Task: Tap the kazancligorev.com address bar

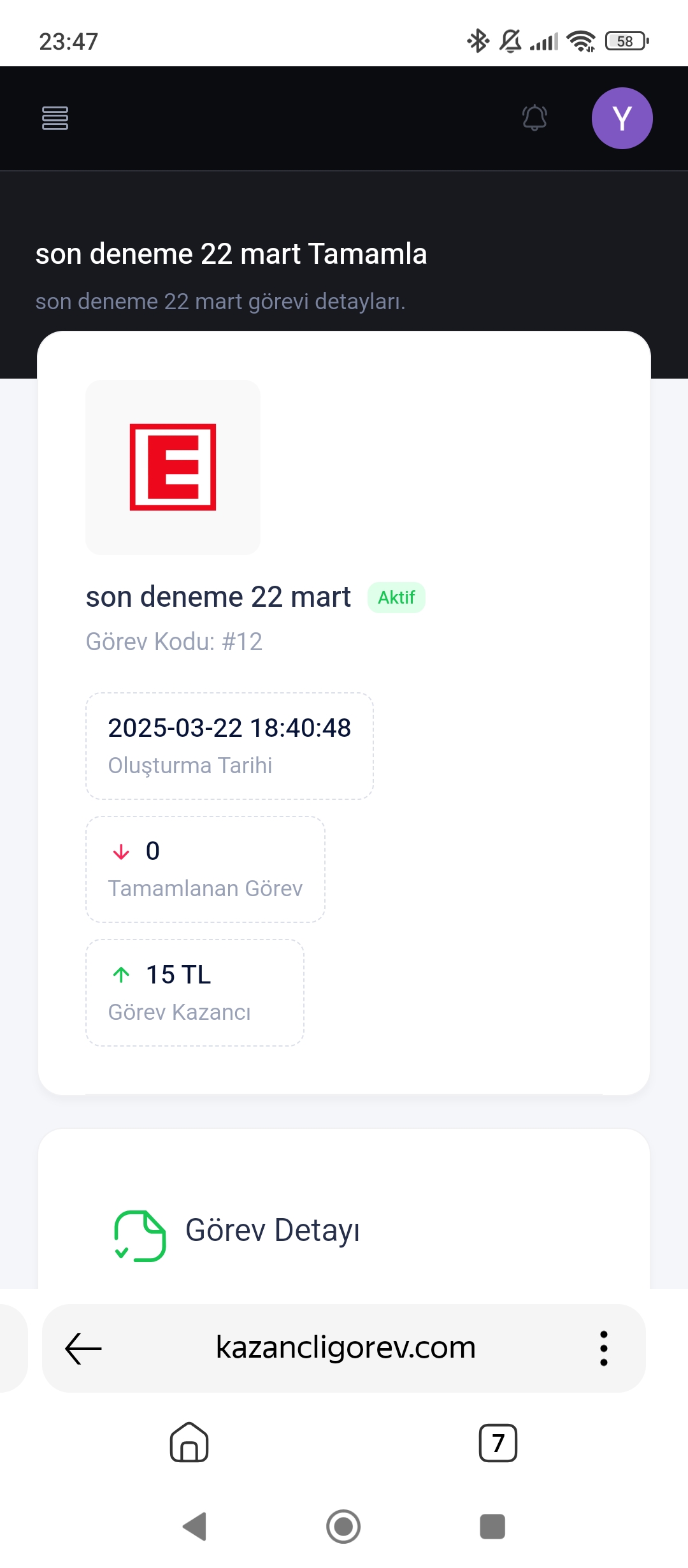Action: point(345,1348)
